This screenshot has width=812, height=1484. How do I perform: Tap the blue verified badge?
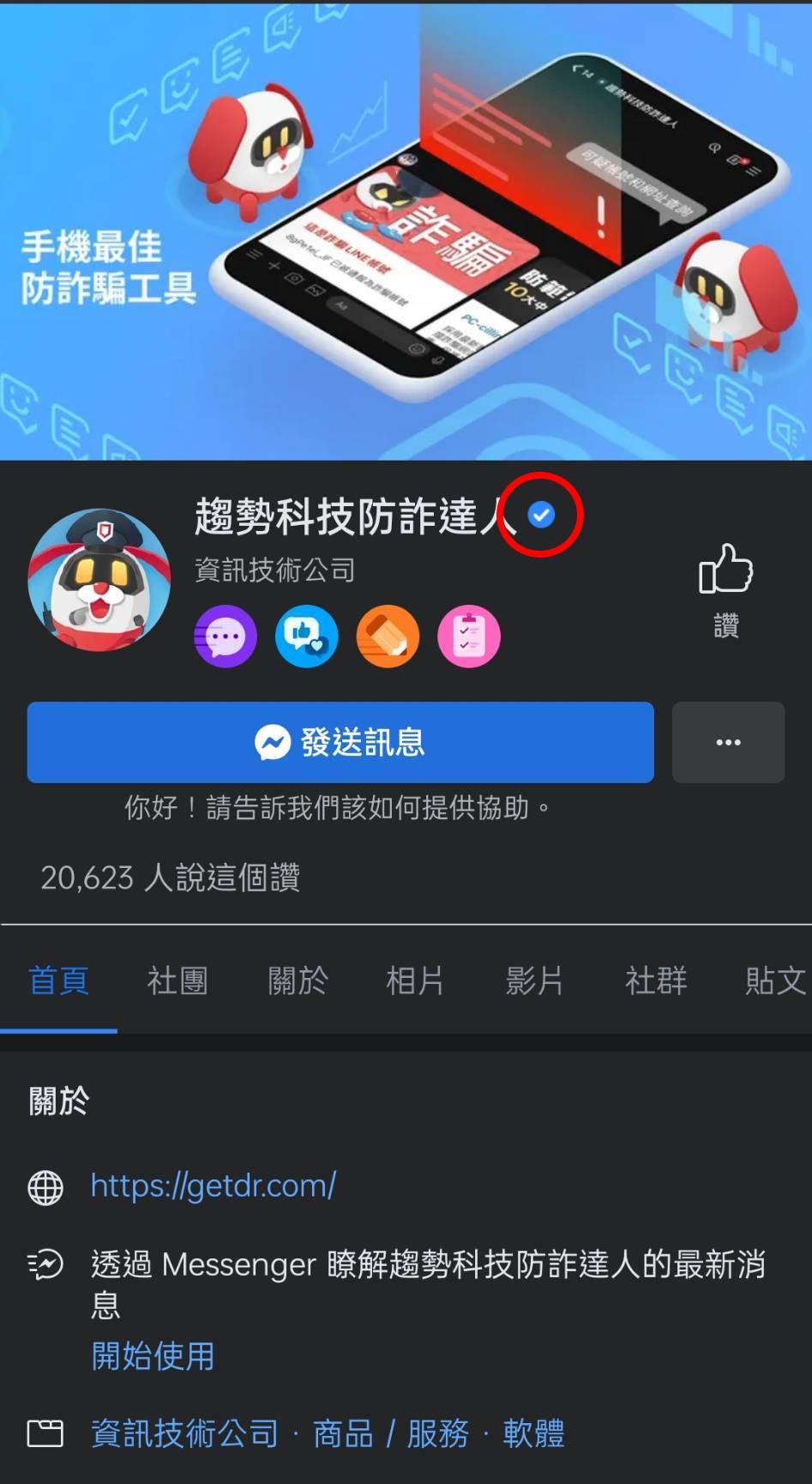[x=541, y=515]
